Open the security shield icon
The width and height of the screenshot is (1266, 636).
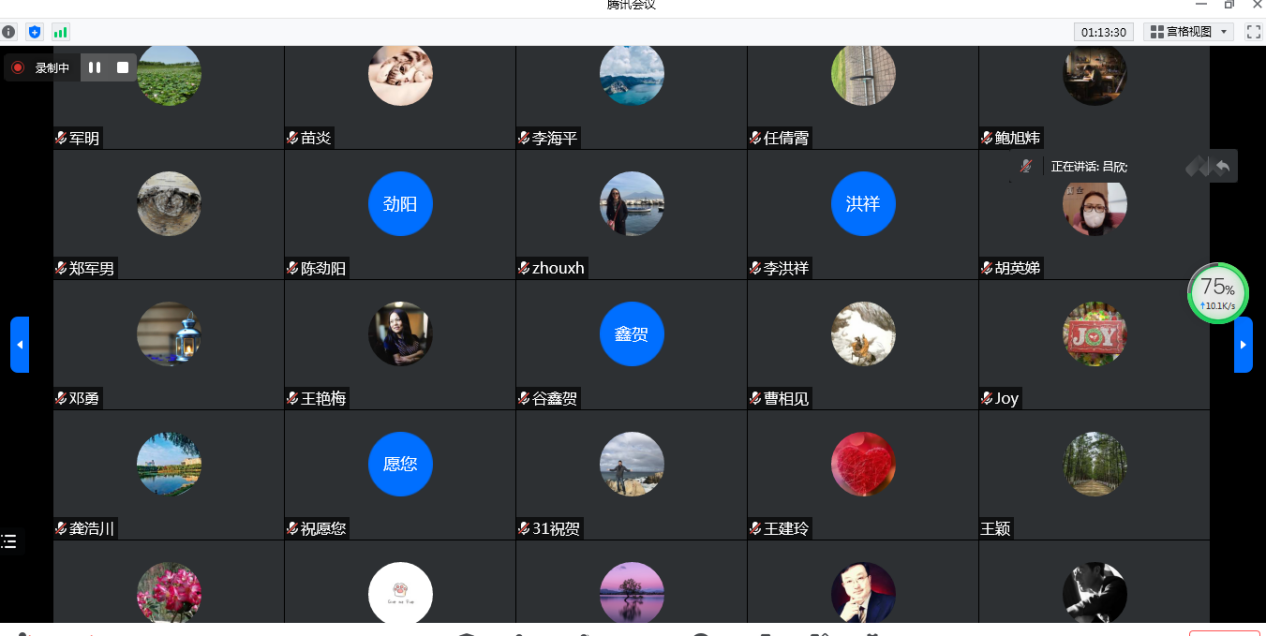point(35,32)
